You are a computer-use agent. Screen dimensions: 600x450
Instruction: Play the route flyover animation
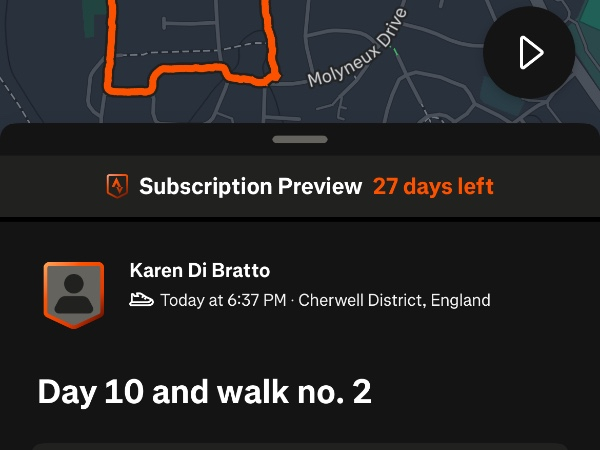click(529, 53)
